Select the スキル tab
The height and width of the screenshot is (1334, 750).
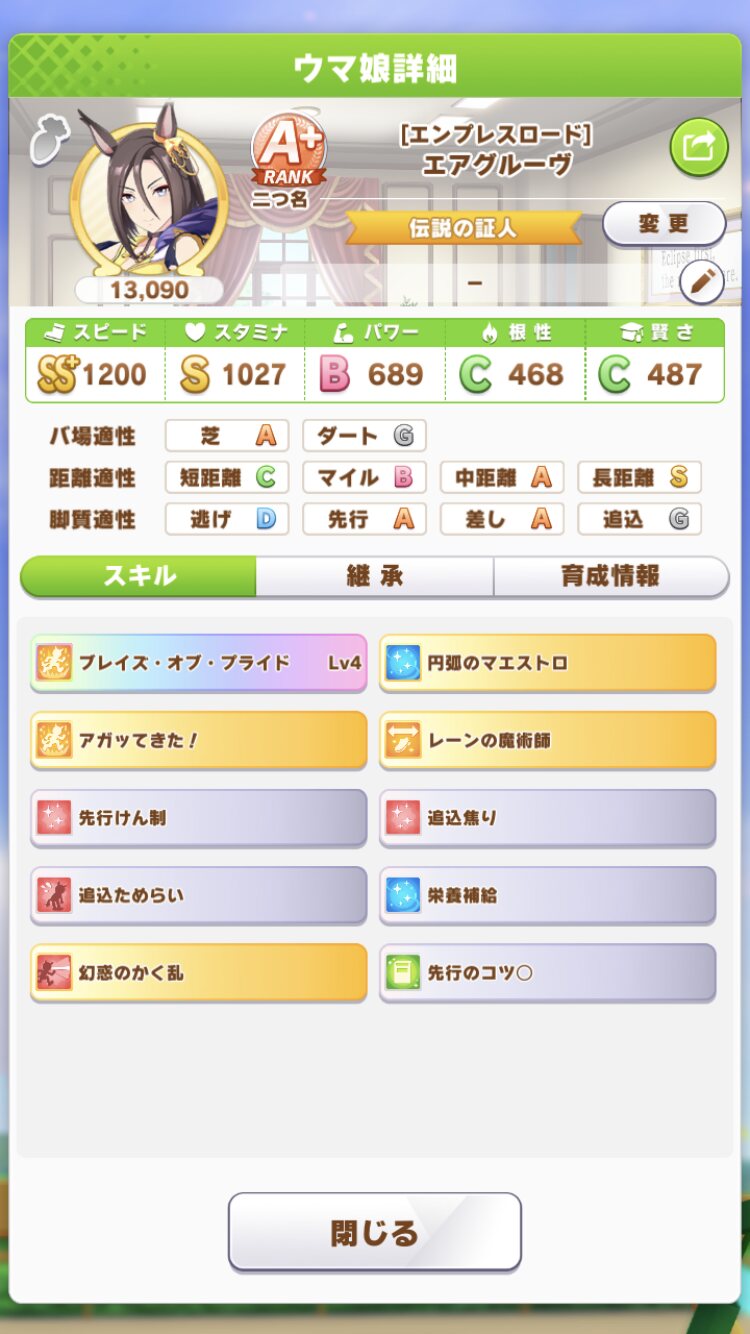click(139, 576)
